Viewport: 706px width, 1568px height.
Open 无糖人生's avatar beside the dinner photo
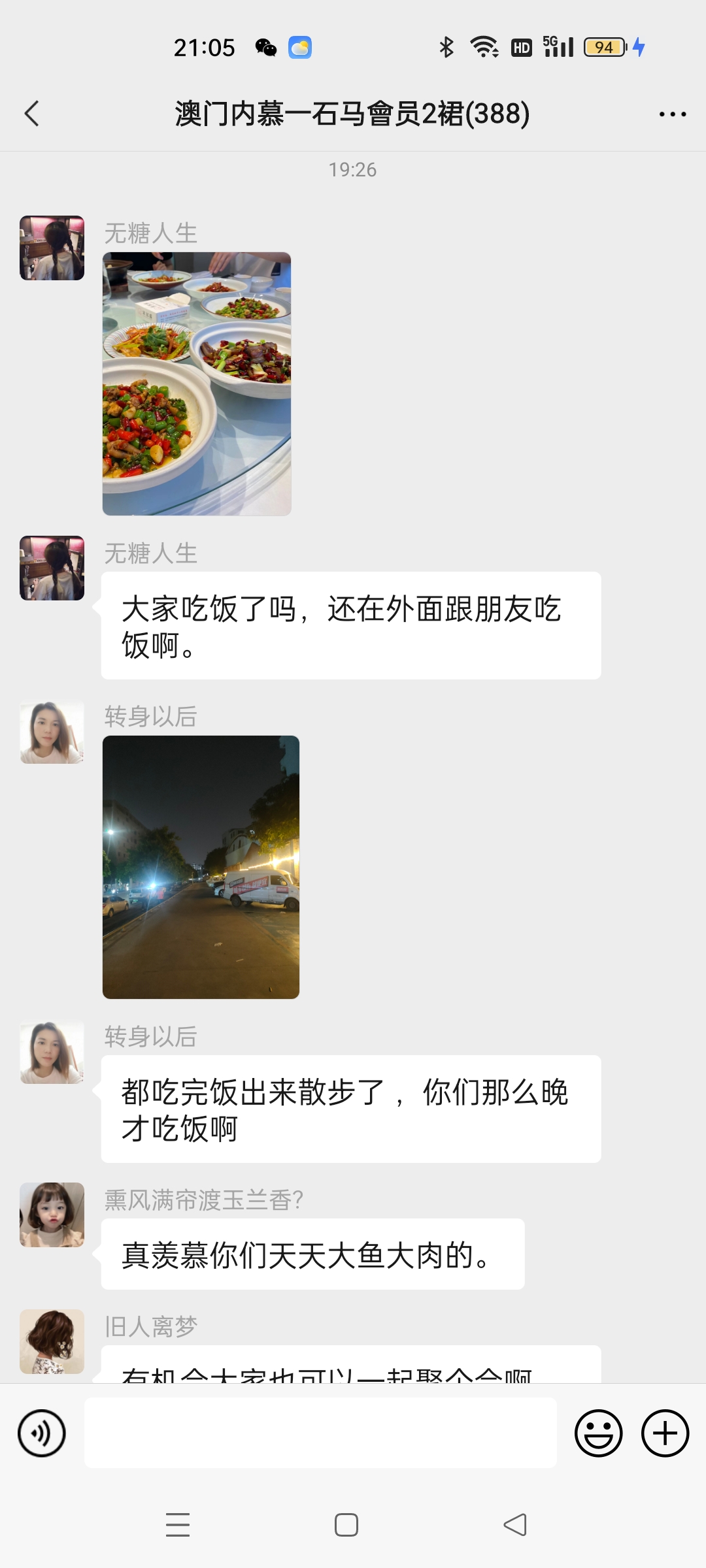pyautogui.click(x=52, y=248)
